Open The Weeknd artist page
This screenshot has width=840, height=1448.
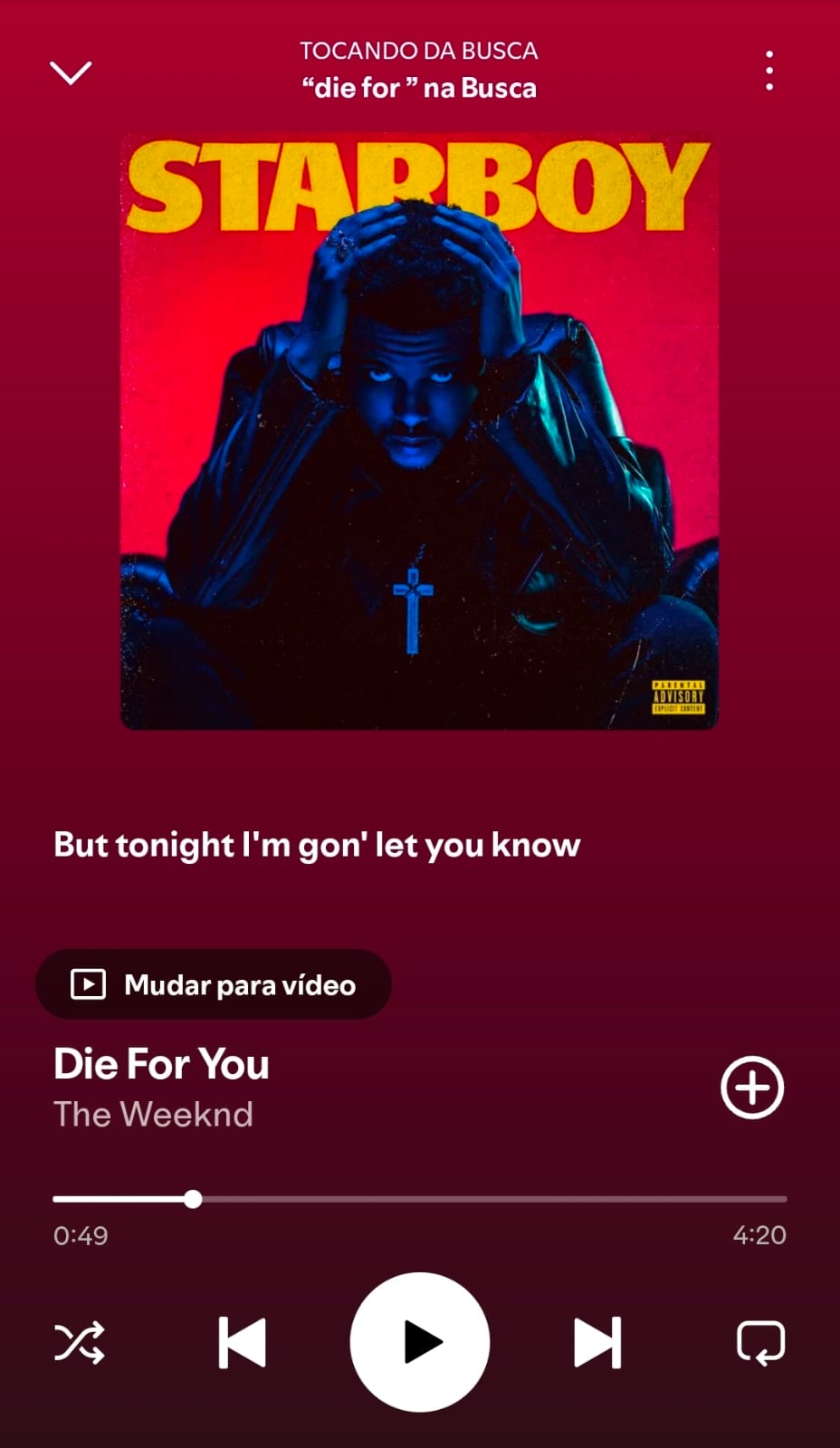pyautogui.click(x=152, y=1114)
